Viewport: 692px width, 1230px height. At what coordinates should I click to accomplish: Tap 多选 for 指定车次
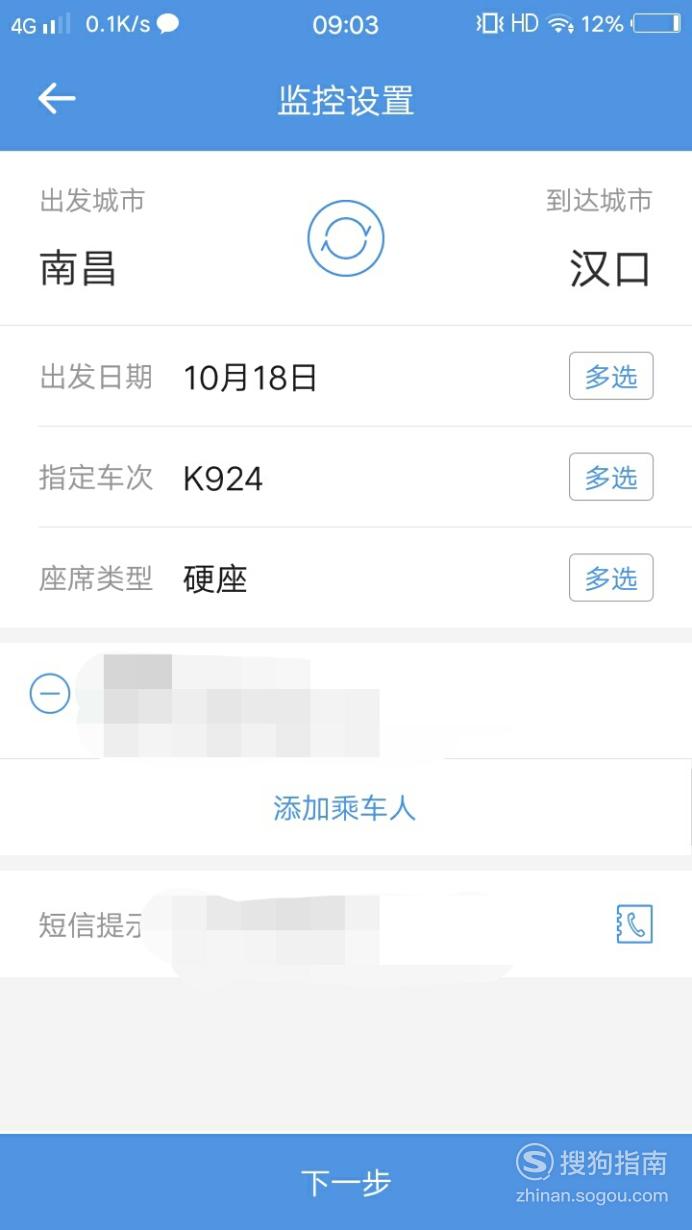click(611, 477)
